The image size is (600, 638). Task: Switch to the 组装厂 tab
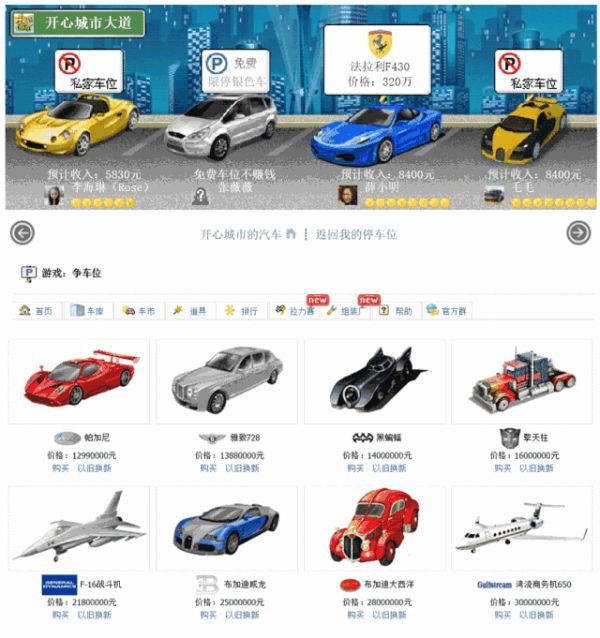pos(347,311)
